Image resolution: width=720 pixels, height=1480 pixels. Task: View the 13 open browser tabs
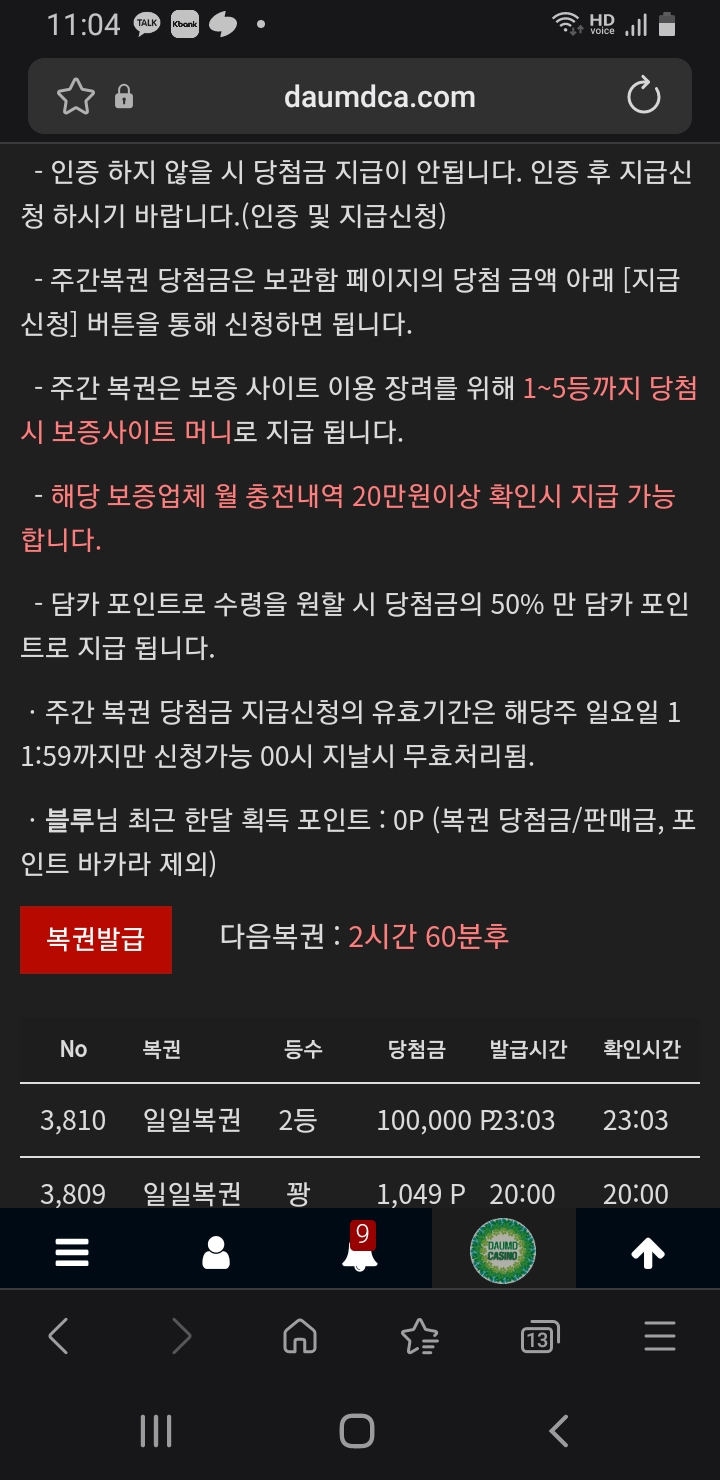click(x=540, y=1337)
